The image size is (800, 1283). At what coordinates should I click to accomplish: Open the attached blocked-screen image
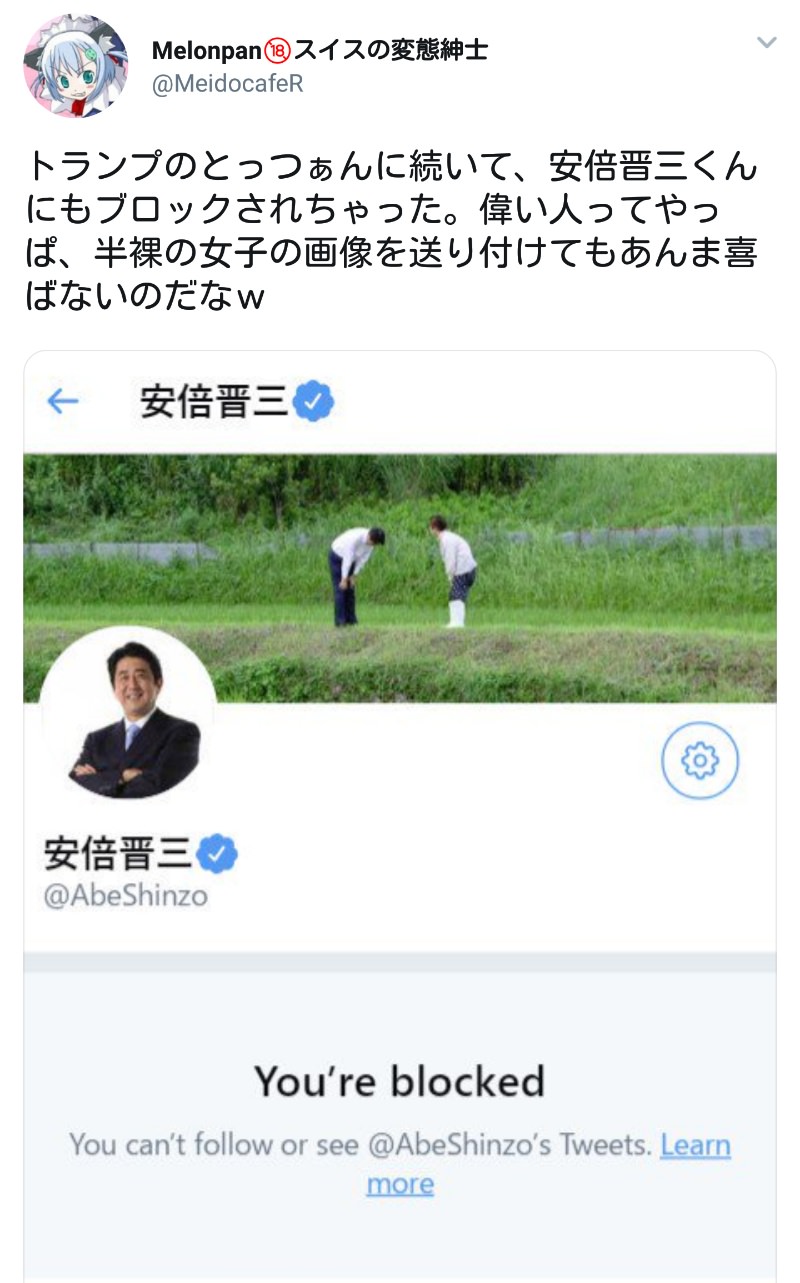click(400, 816)
